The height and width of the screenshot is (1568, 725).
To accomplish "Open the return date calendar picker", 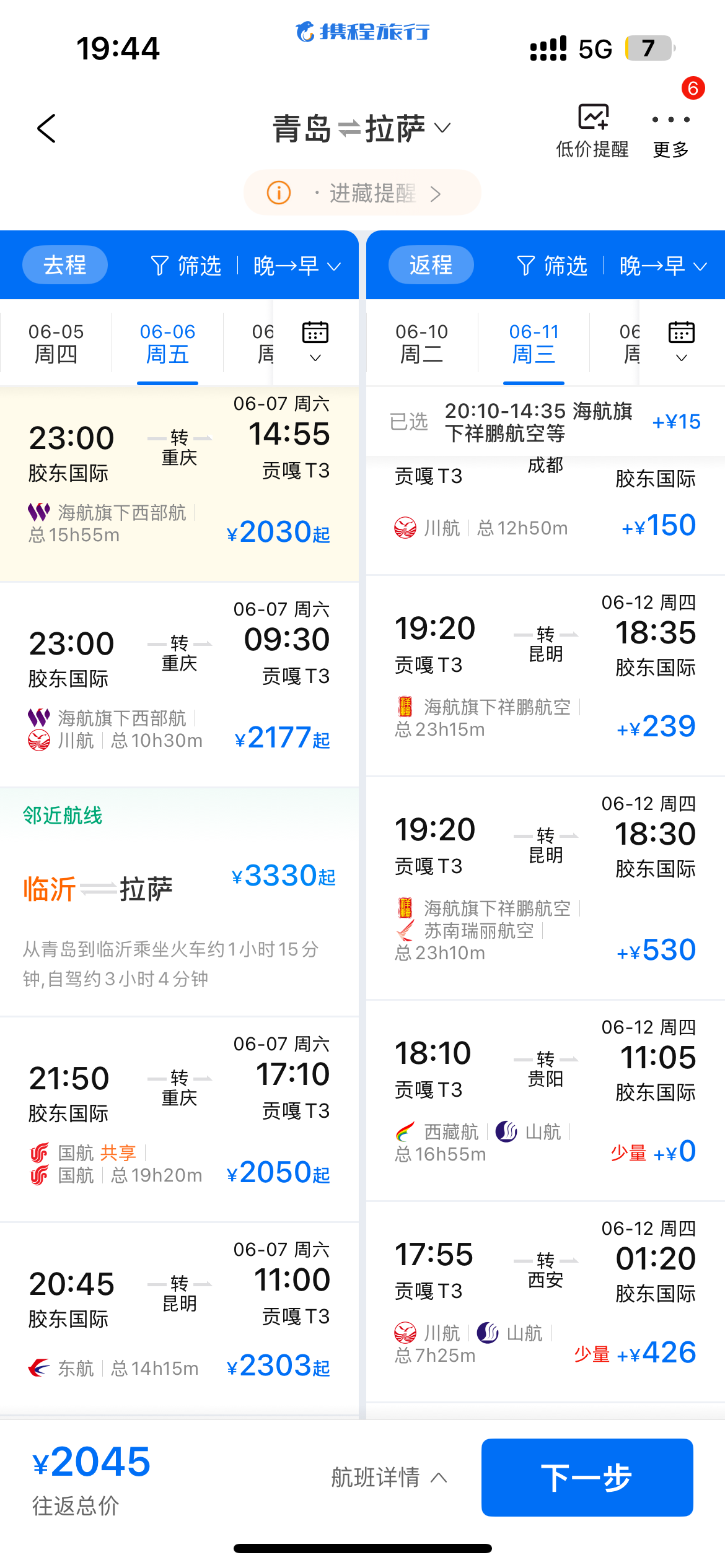I will pyautogui.click(x=682, y=341).
